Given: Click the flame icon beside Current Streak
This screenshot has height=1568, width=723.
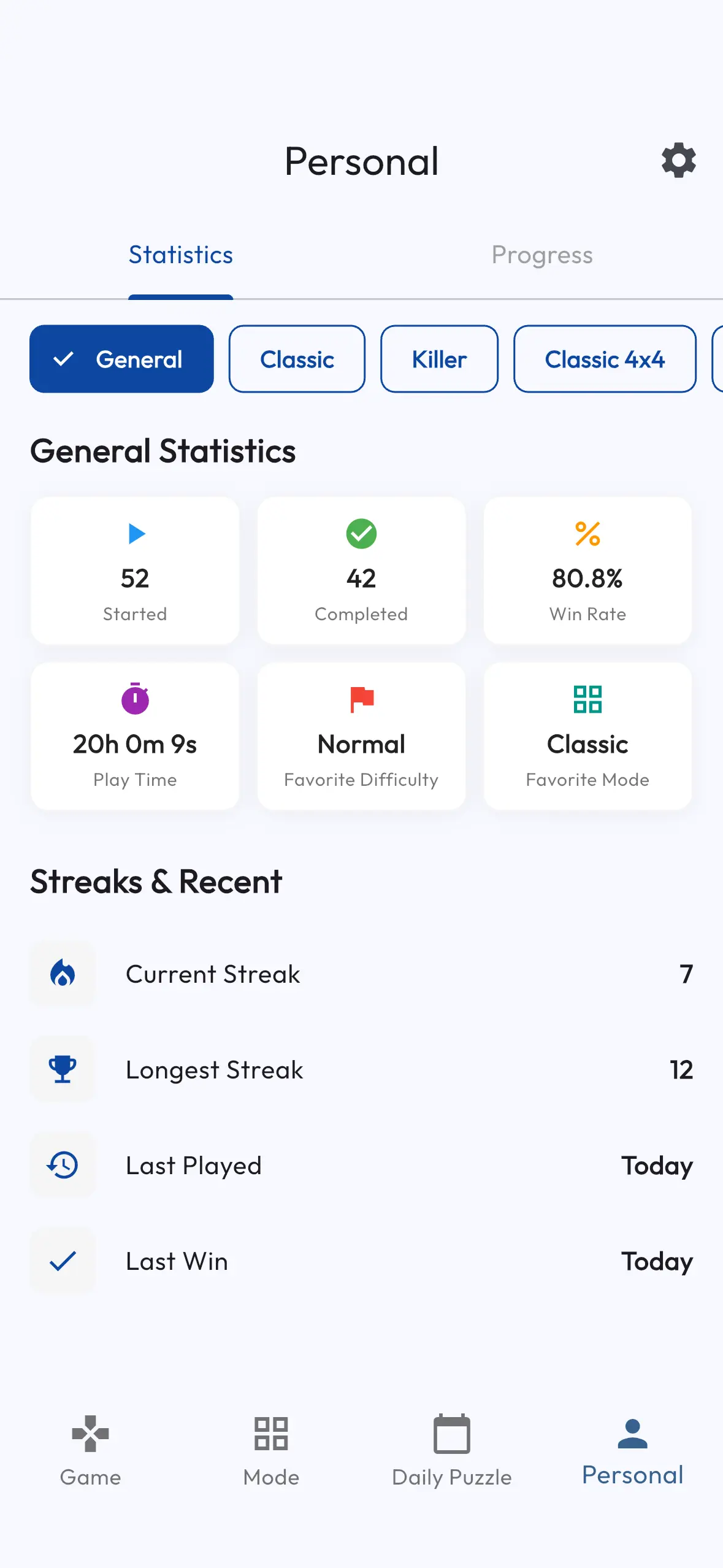Looking at the screenshot, I should (62, 974).
